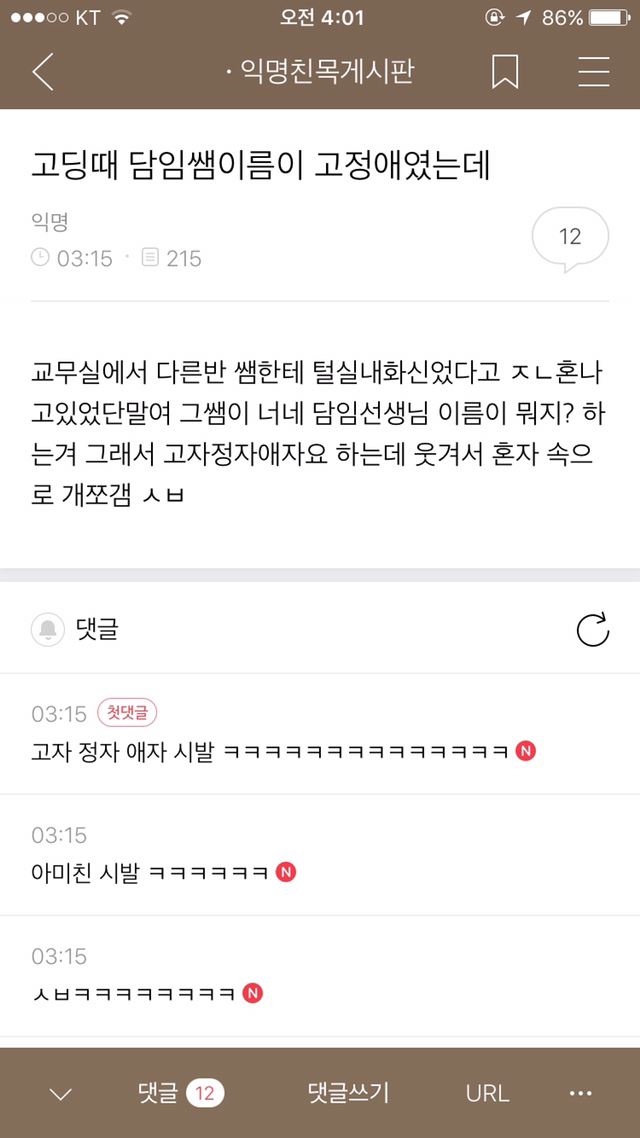
Task: Refresh the comments list
Action: [x=592, y=630]
